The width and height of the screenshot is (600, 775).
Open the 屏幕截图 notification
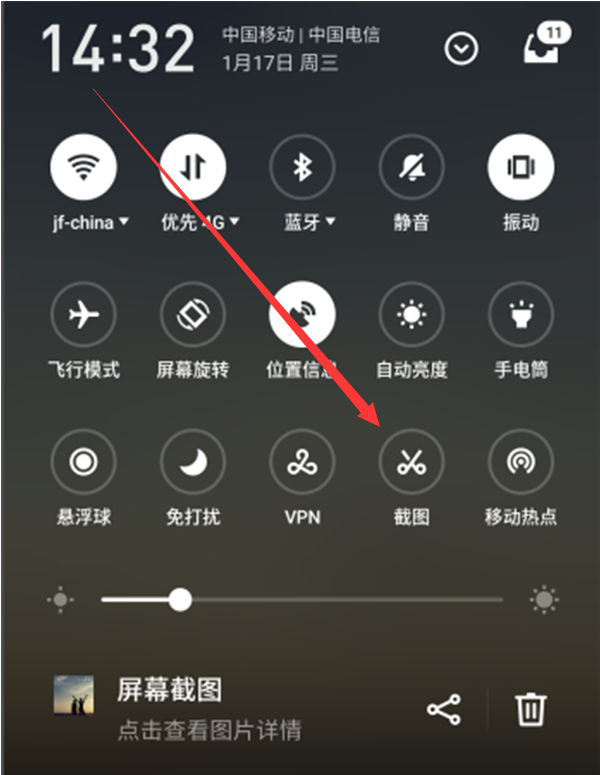pyautogui.click(x=210, y=708)
